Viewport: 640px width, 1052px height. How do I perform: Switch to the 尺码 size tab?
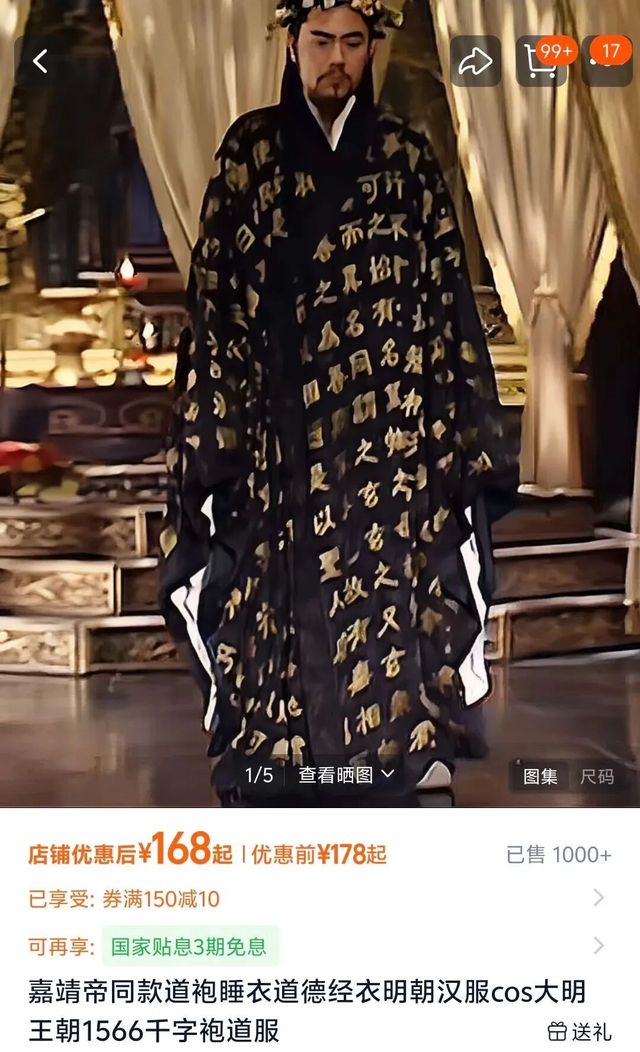(596, 776)
